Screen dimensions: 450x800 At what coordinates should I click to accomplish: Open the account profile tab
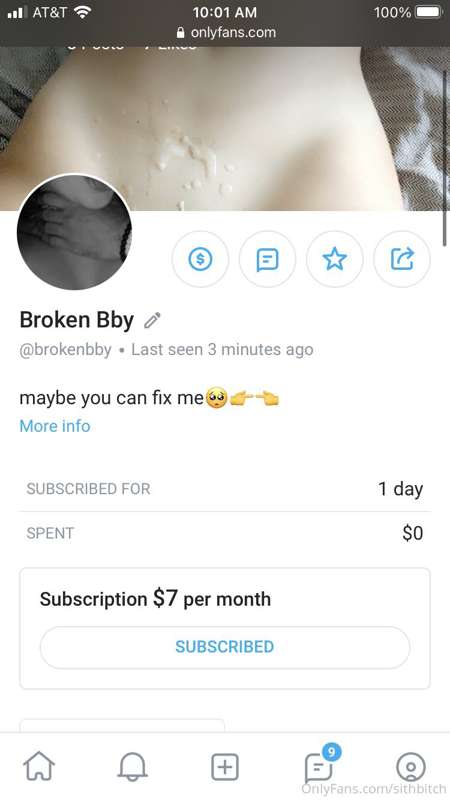coord(411,766)
